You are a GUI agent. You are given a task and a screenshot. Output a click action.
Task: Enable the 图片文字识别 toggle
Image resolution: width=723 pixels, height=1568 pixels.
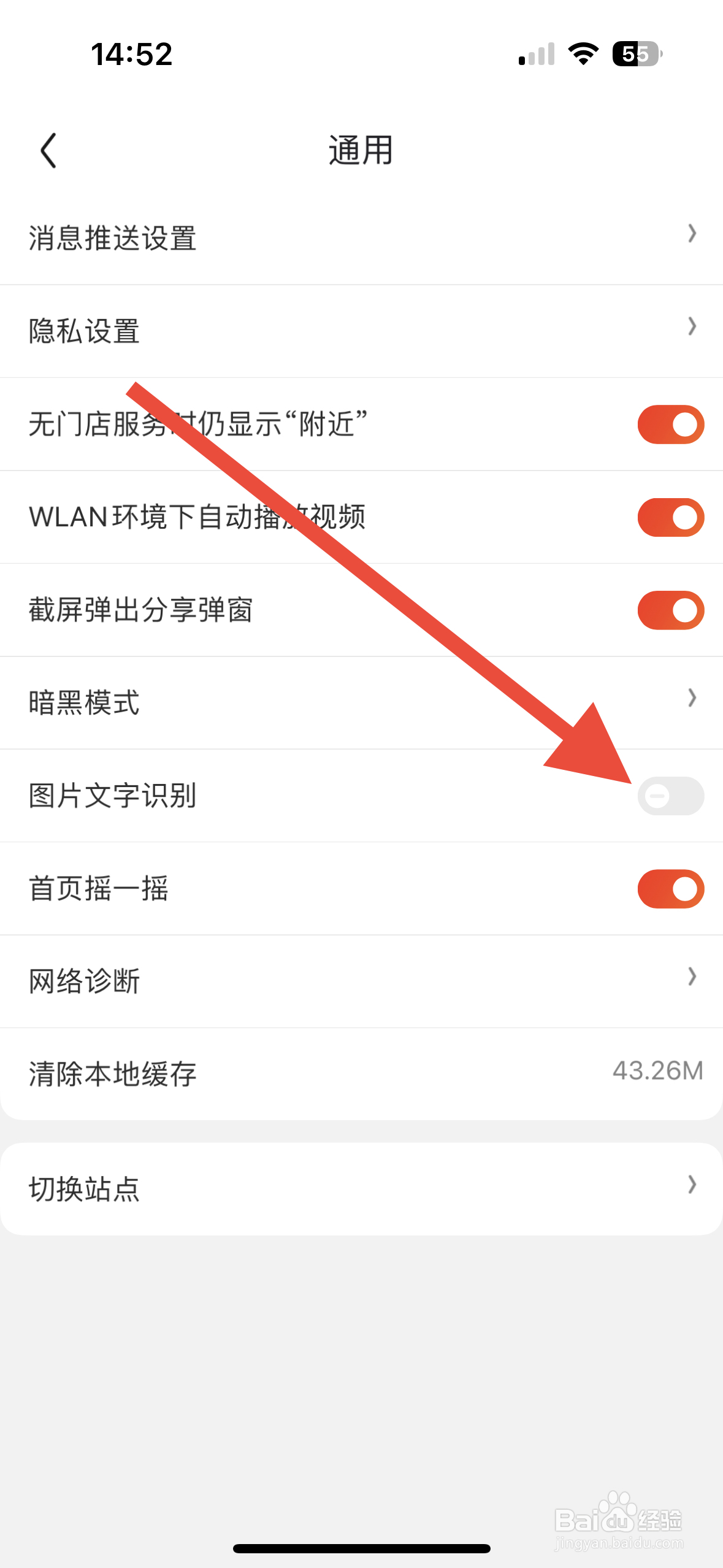click(670, 795)
